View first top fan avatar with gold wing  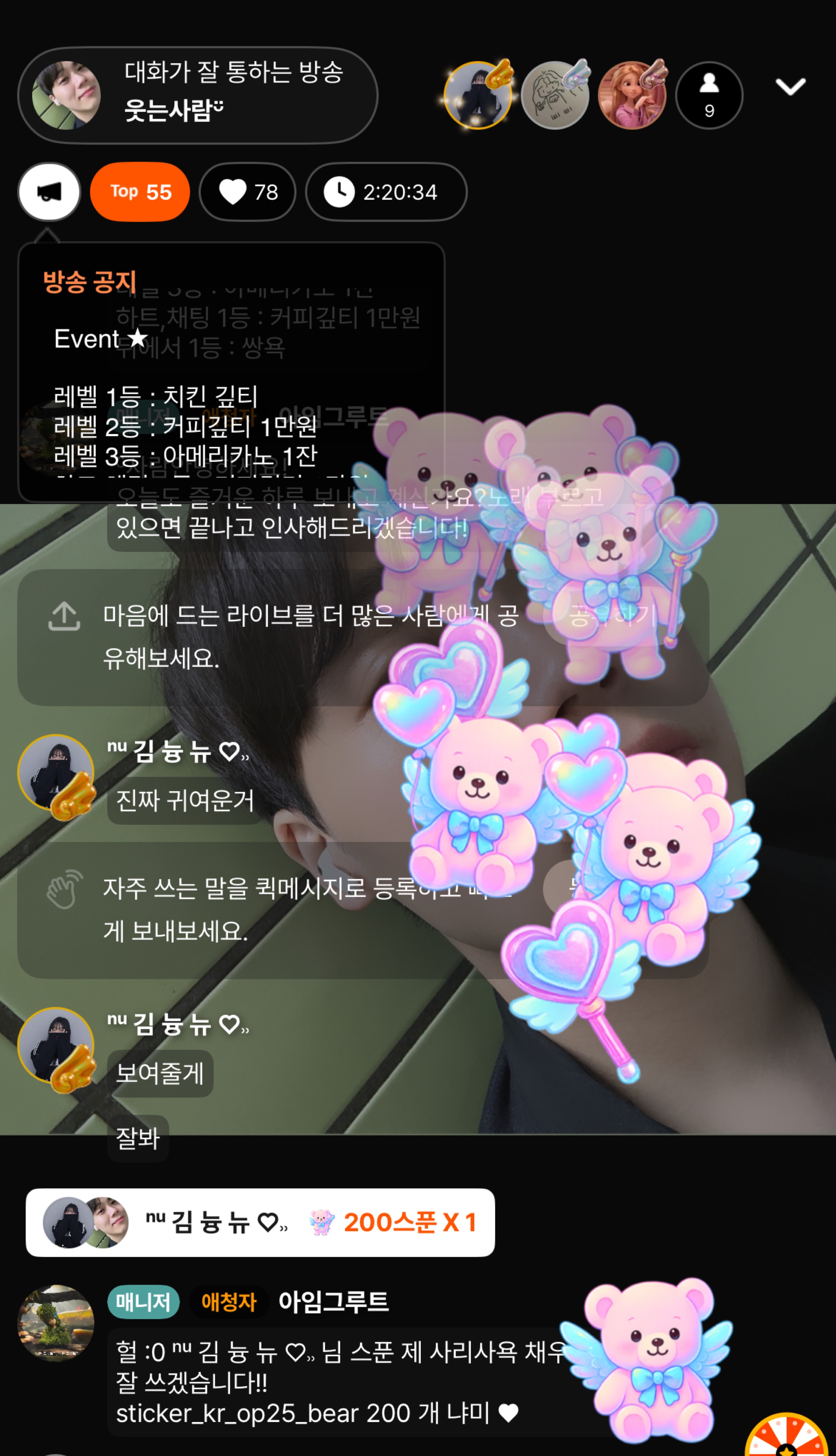click(477, 95)
